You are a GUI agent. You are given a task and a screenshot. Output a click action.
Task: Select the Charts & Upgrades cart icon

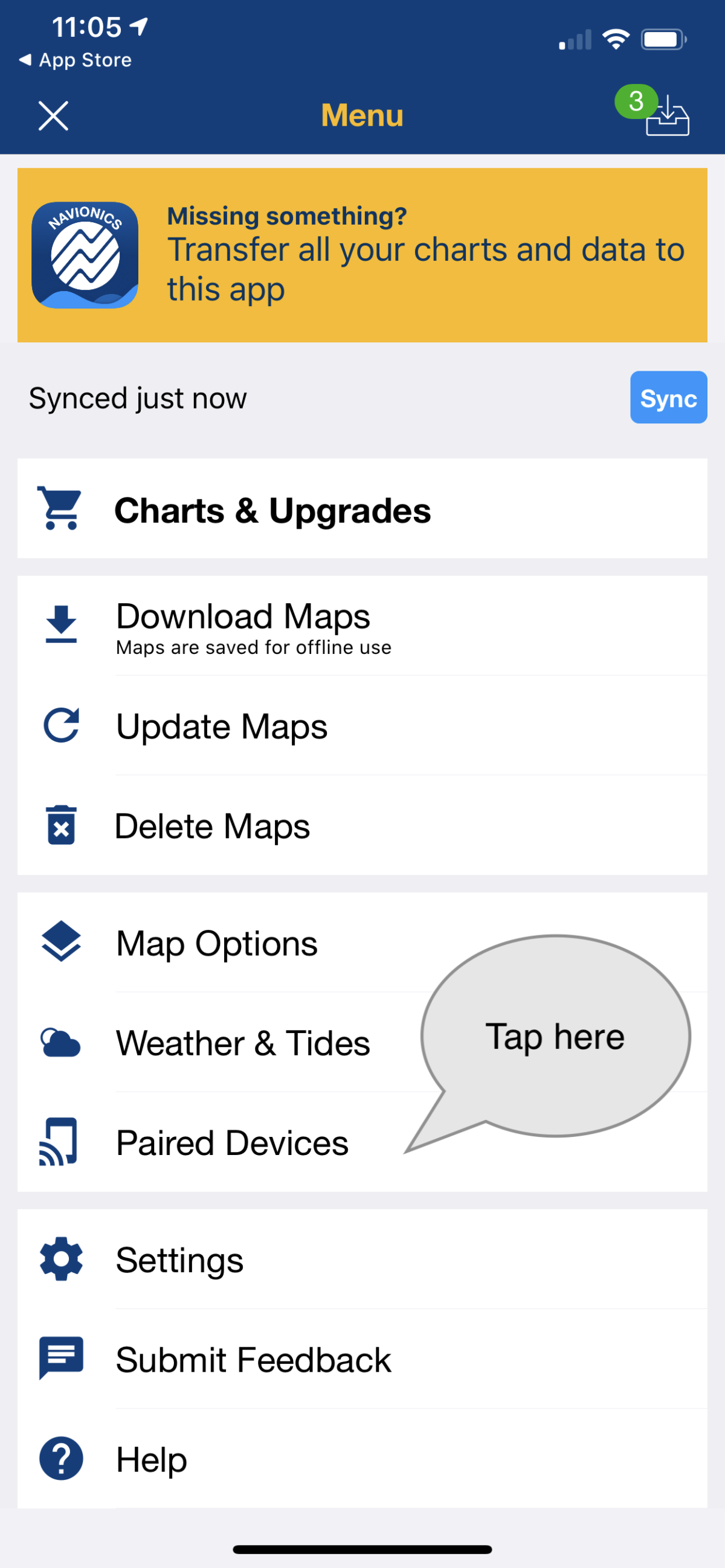coord(59,510)
